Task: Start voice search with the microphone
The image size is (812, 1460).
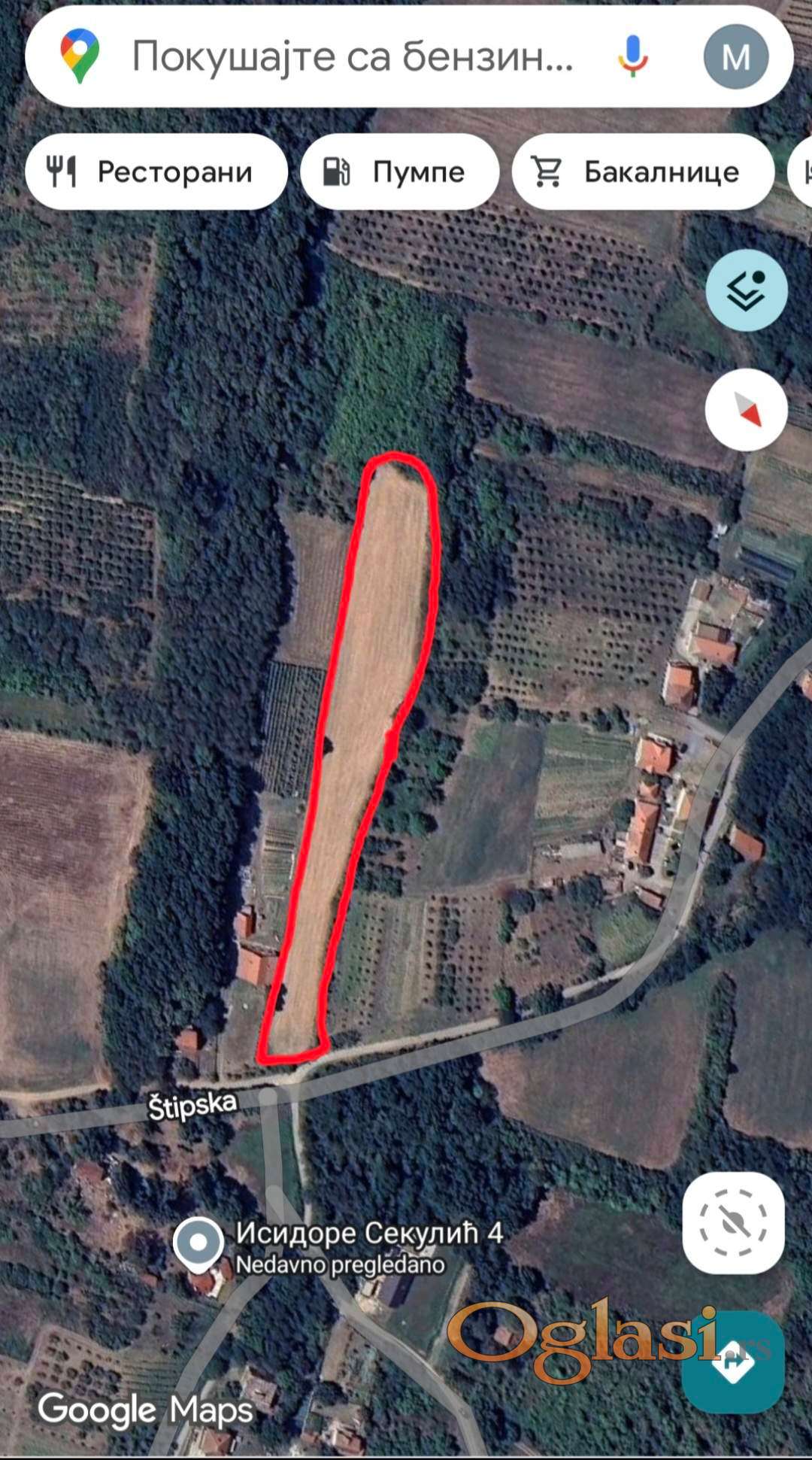Action: (633, 56)
